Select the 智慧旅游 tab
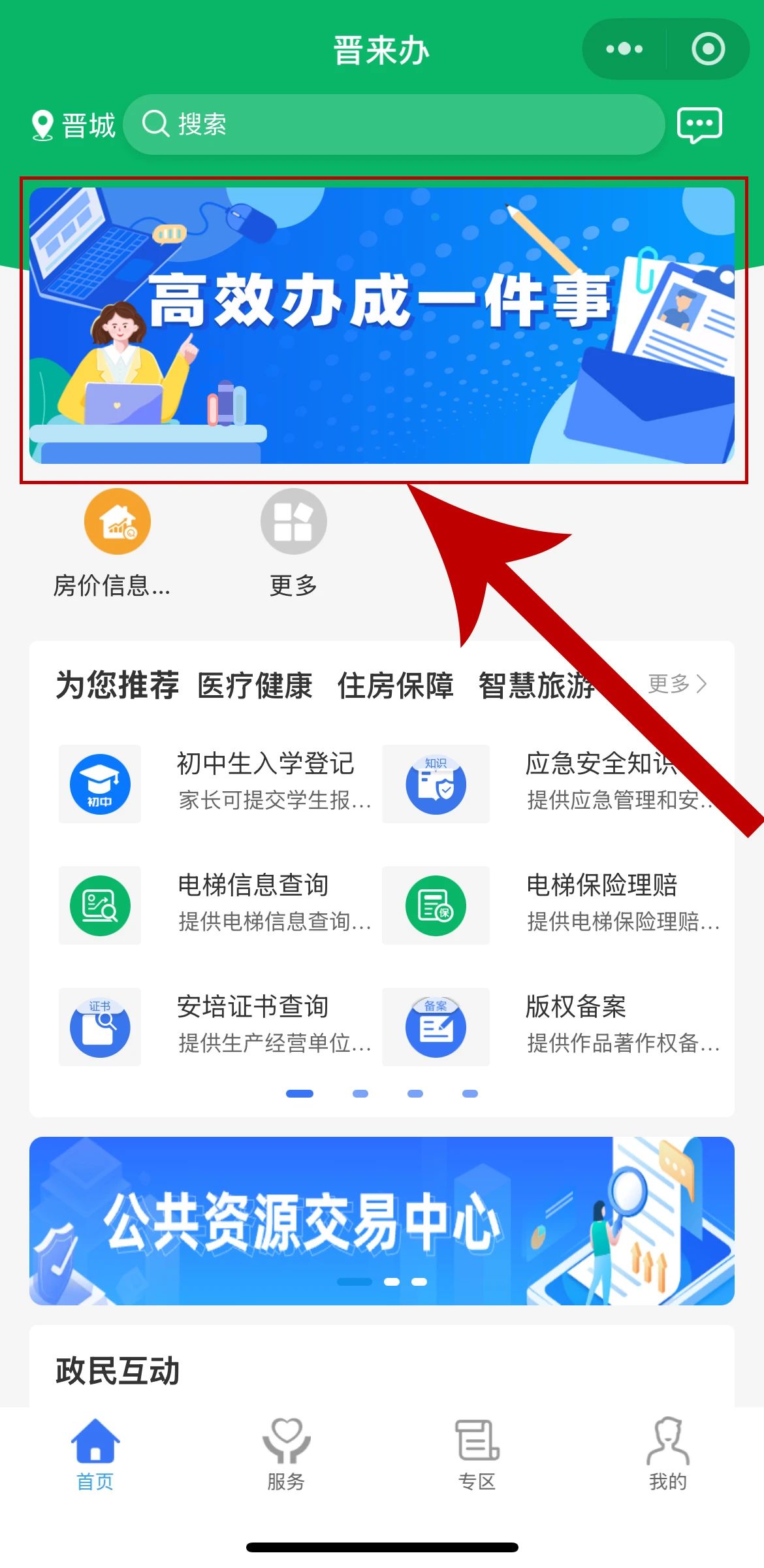The width and height of the screenshot is (764, 1568). pyautogui.click(x=535, y=686)
